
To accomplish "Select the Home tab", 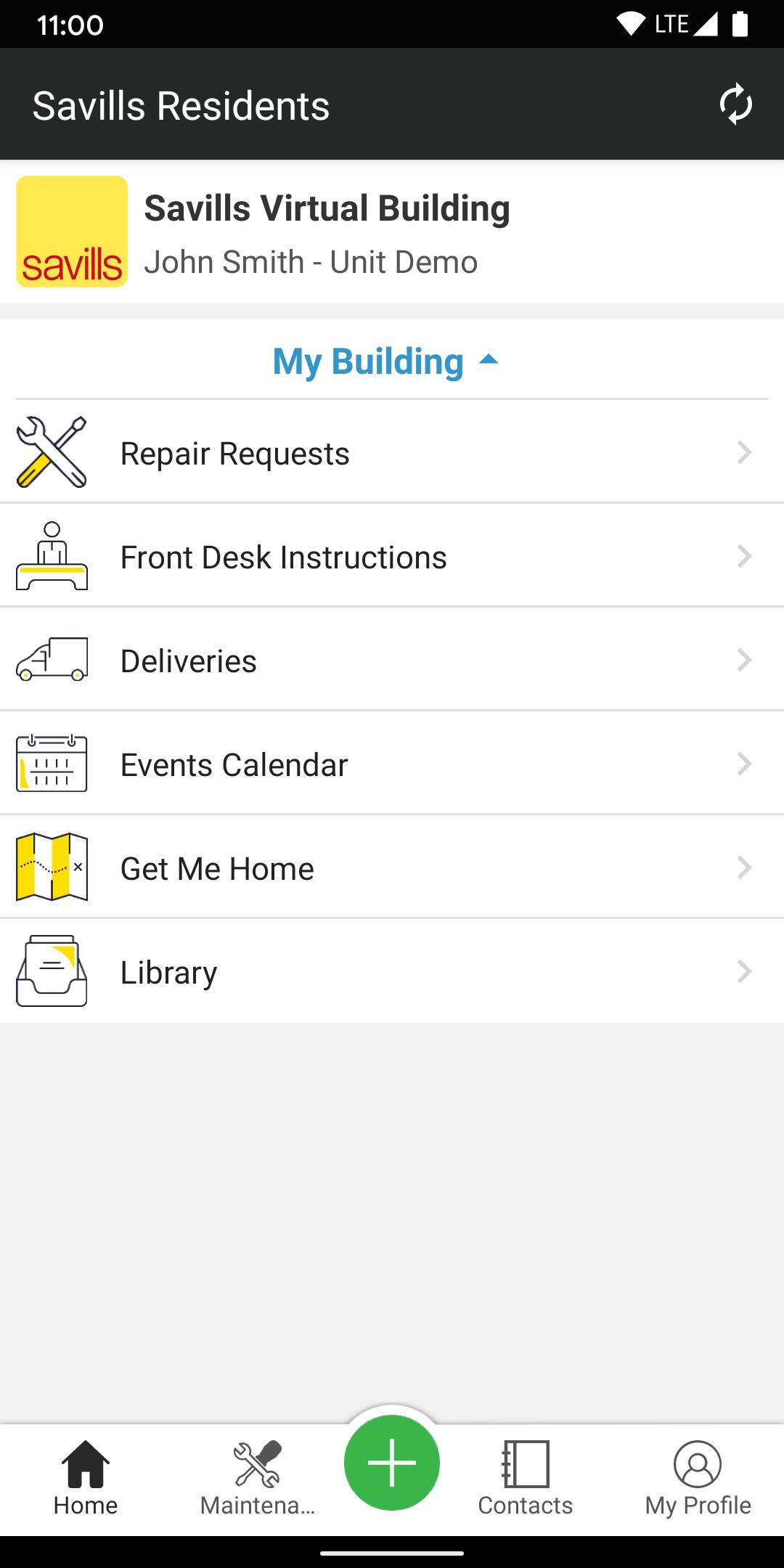I will click(86, 1479).
